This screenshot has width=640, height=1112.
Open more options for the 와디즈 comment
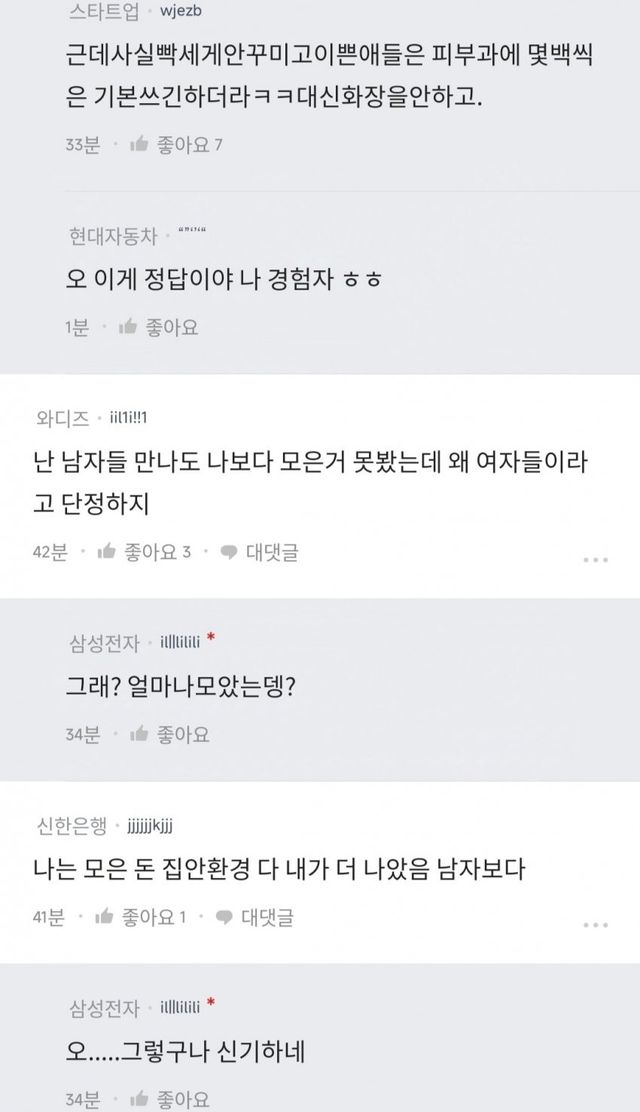(x=595, y=560)
